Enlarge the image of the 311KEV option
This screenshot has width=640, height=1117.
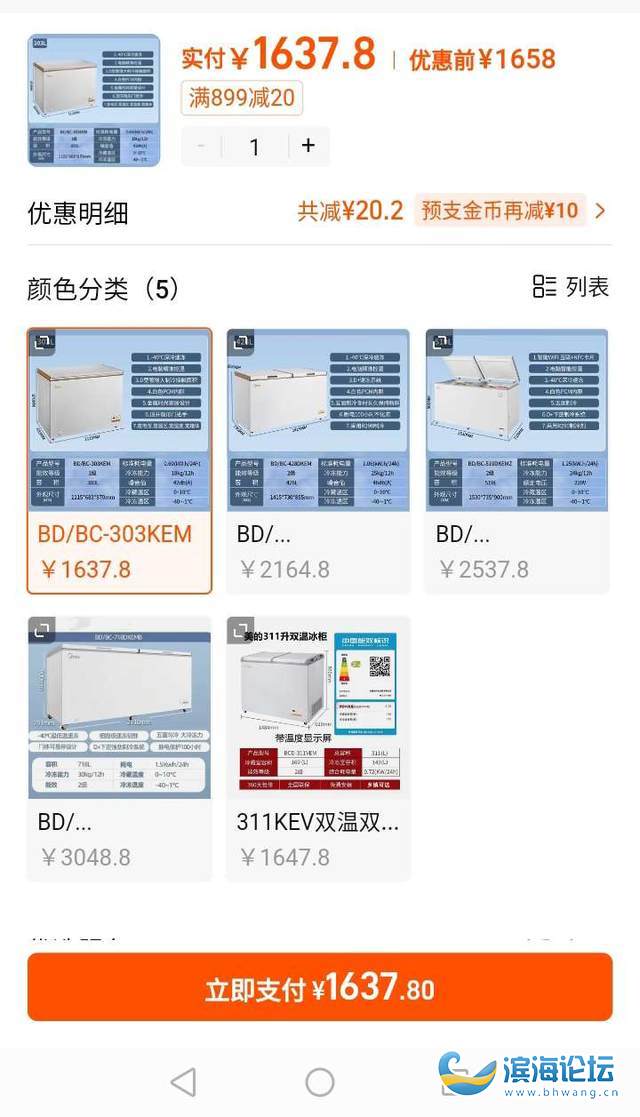click(x=241, y=630)
